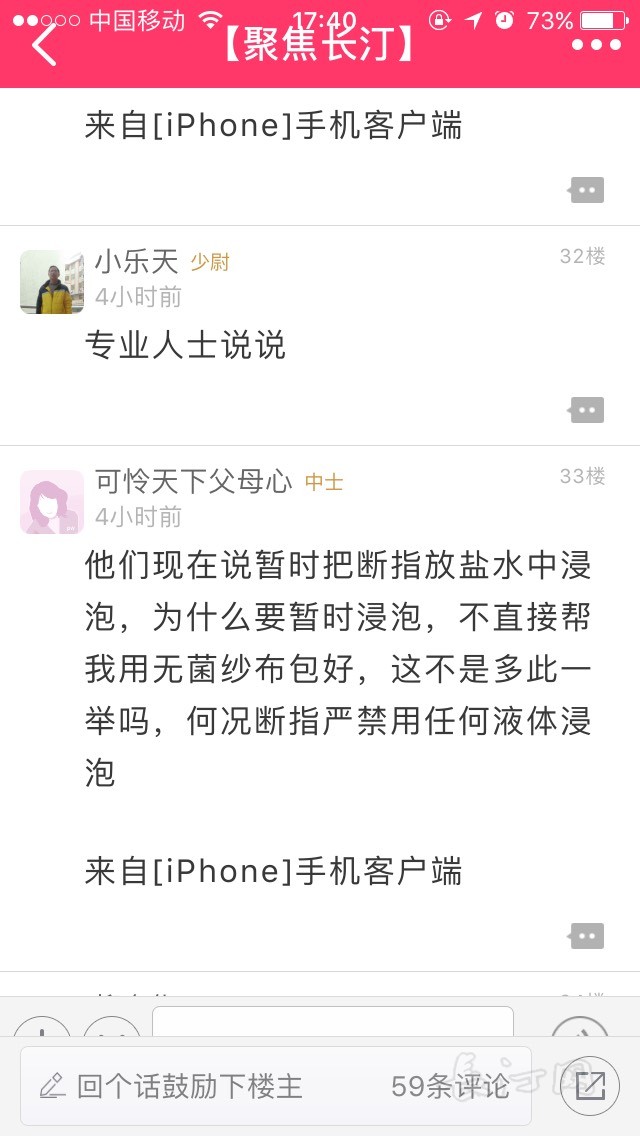Open the three-dot overflow menu
The width and height of the screenshot is (640, 1136).
(x=596, y=44)
